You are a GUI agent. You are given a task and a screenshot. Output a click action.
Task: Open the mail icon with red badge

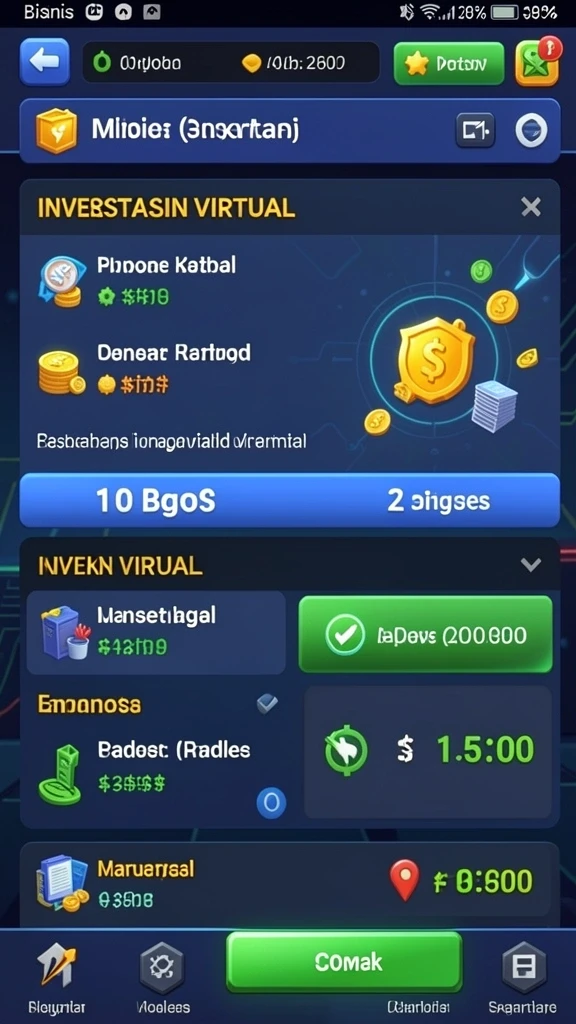537,63
